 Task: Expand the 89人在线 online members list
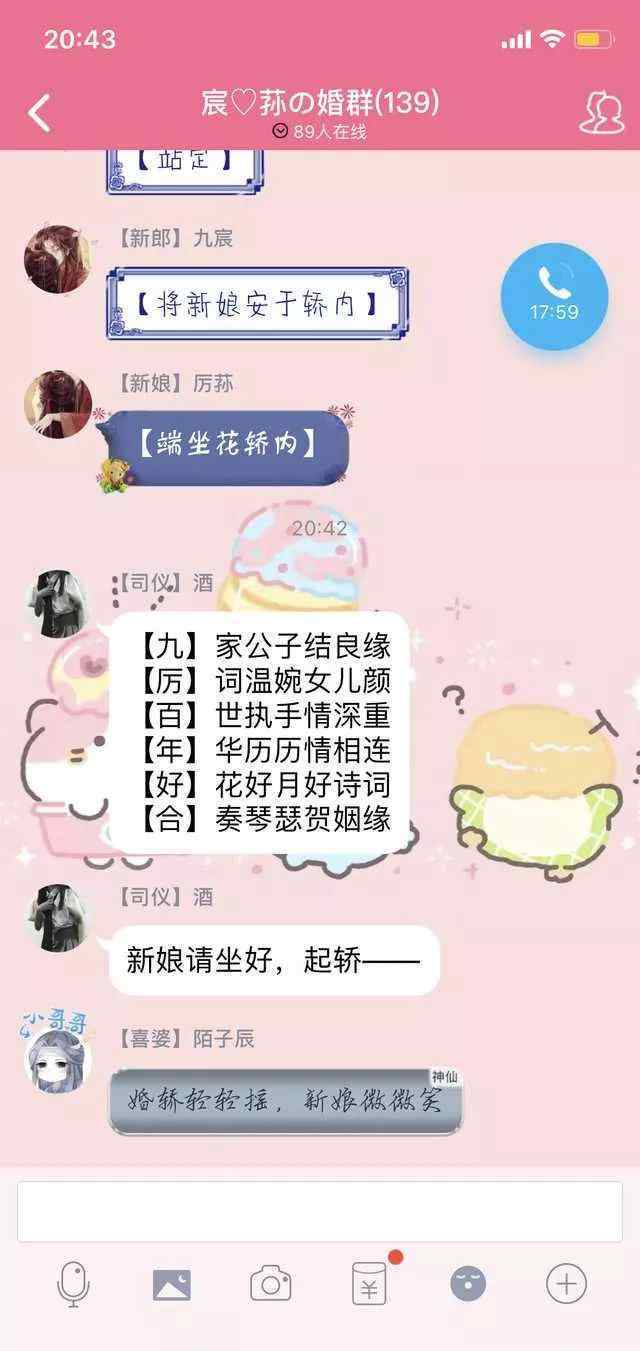[x=320, y=132]
